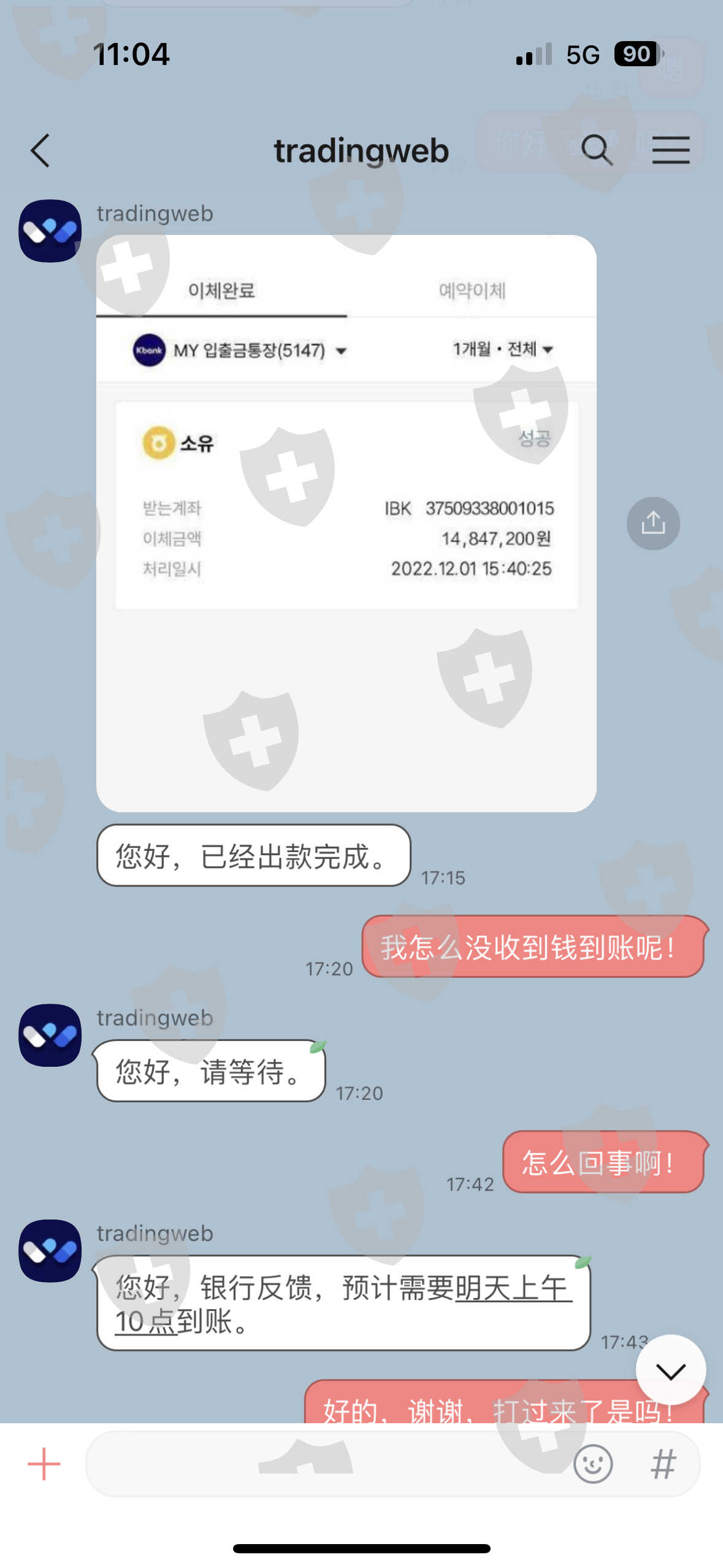Image resolution: width=723 pixels, height=1568 pixels.
Task: Open the chat menu with three lines
Action: 671,150
